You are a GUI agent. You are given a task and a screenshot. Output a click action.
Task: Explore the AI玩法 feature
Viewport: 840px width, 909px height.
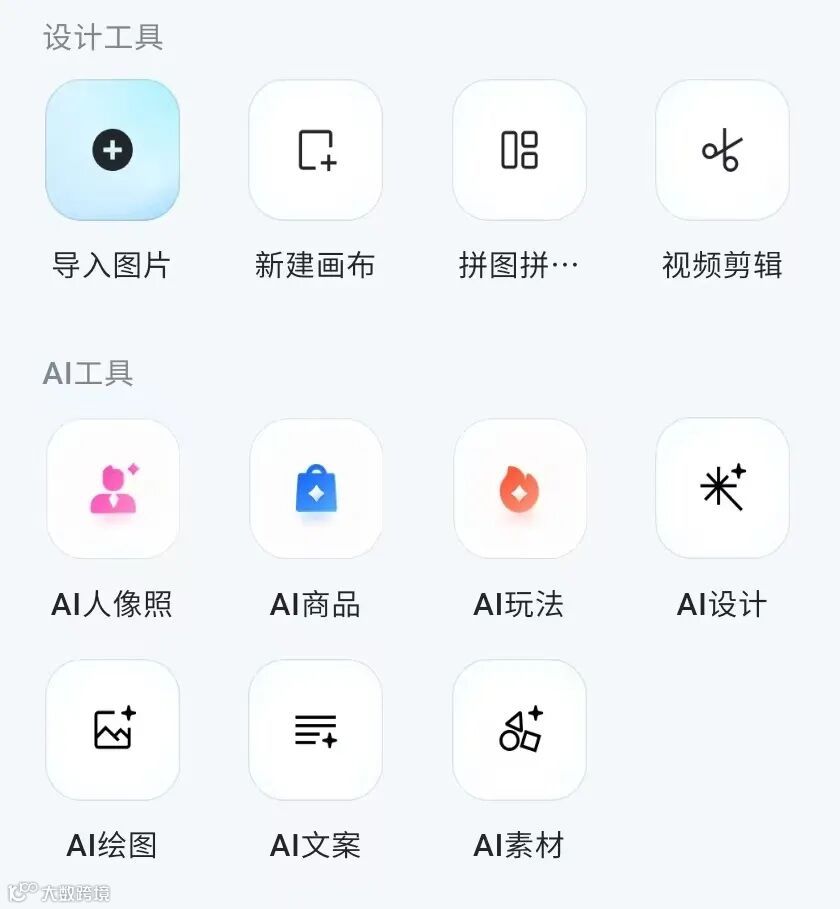[519, 489]
